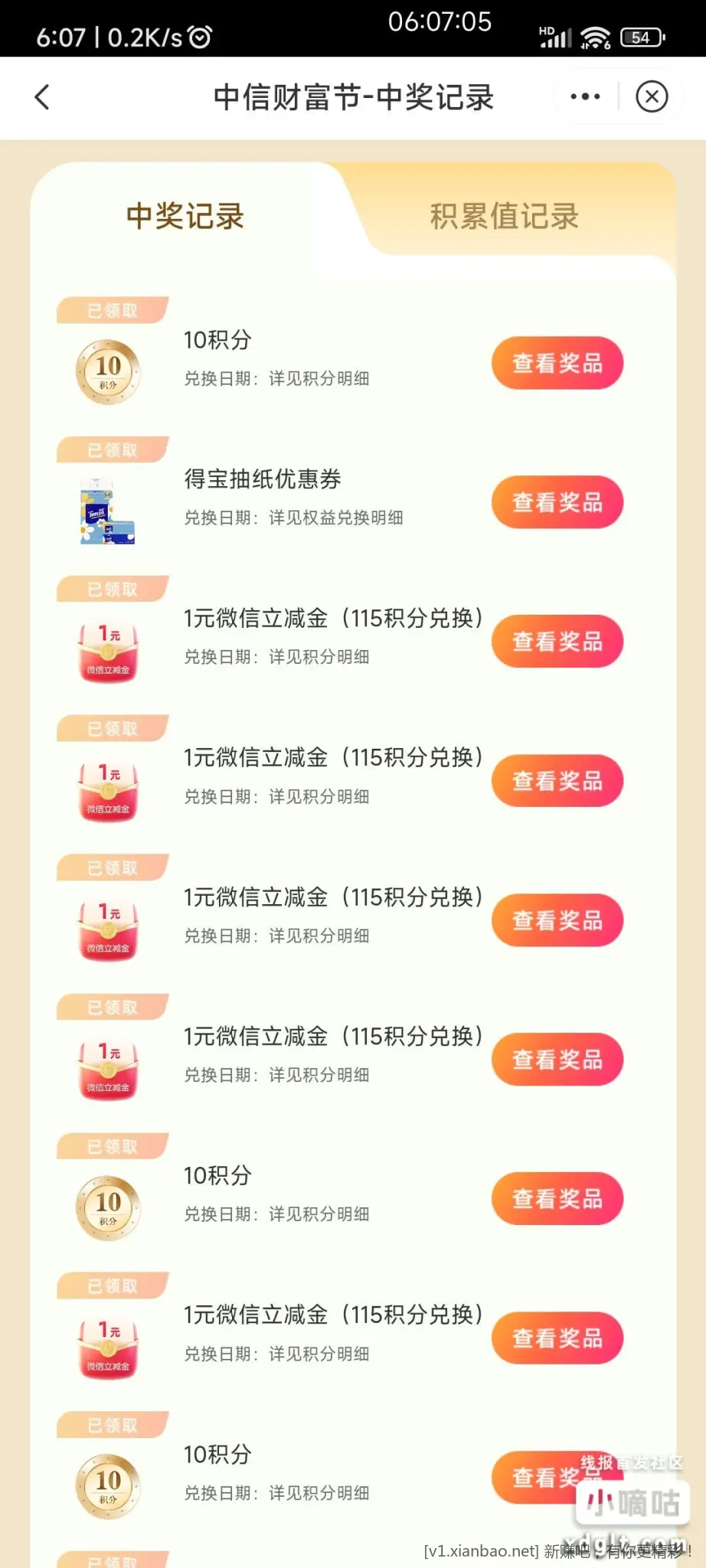Select the 中奖记录 tab
This screenshot has height=1568, width=706.
pos(185,217)
